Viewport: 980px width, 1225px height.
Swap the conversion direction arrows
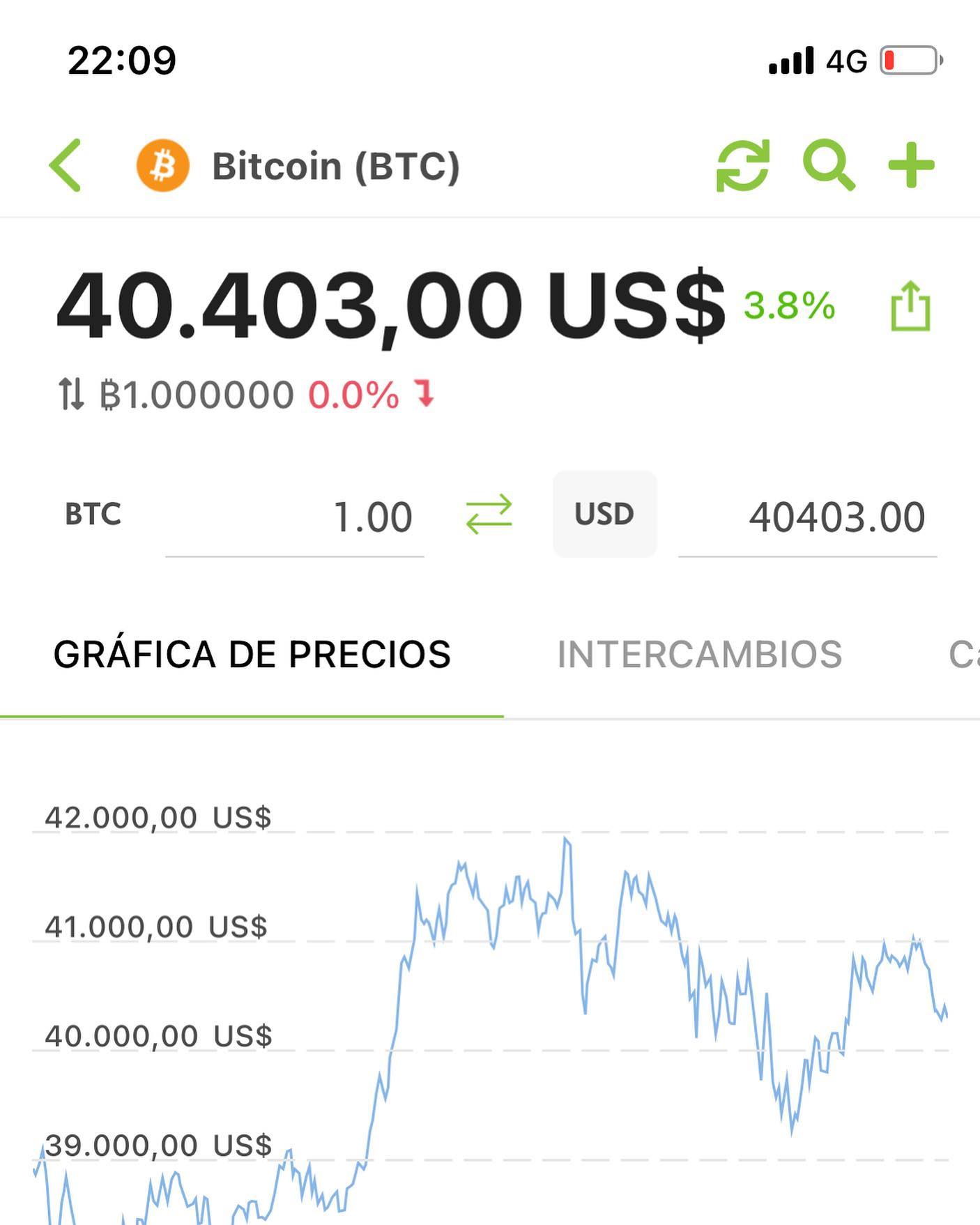489,515
